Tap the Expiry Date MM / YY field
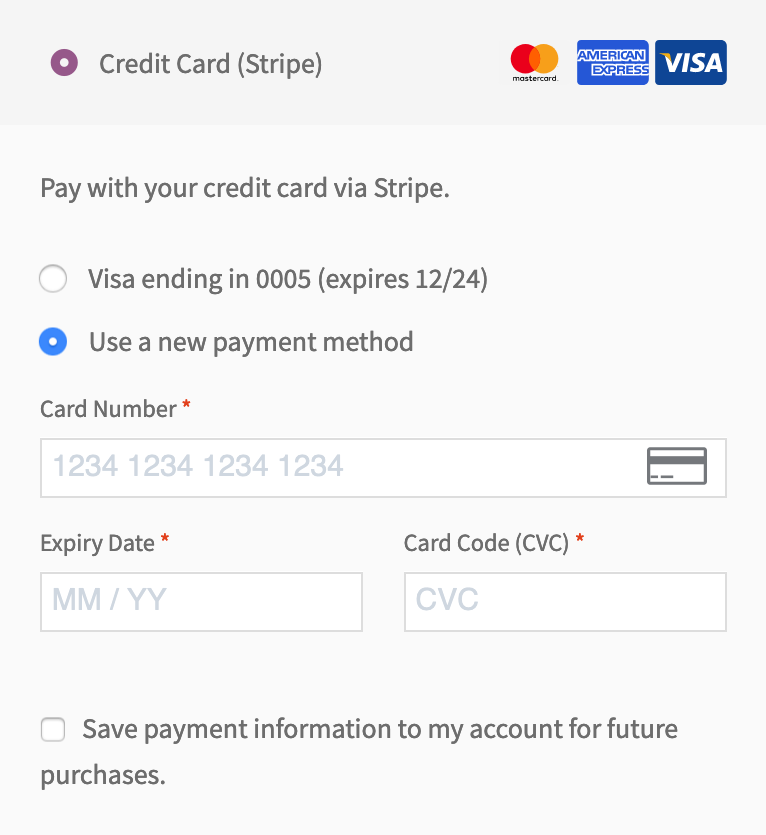 tap(200, 601)
